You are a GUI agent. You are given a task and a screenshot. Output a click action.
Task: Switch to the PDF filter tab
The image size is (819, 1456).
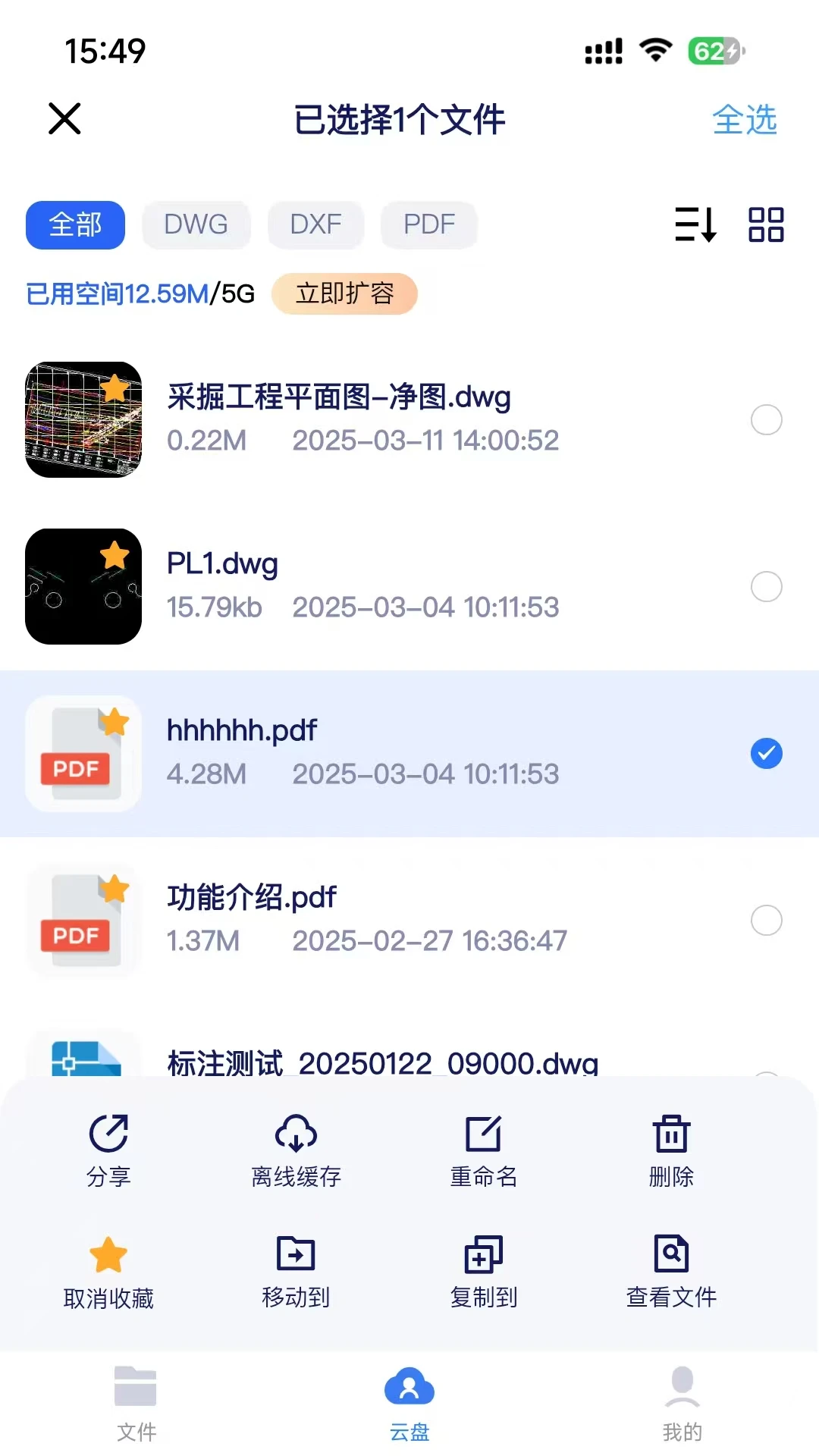[x=428, y=224]
